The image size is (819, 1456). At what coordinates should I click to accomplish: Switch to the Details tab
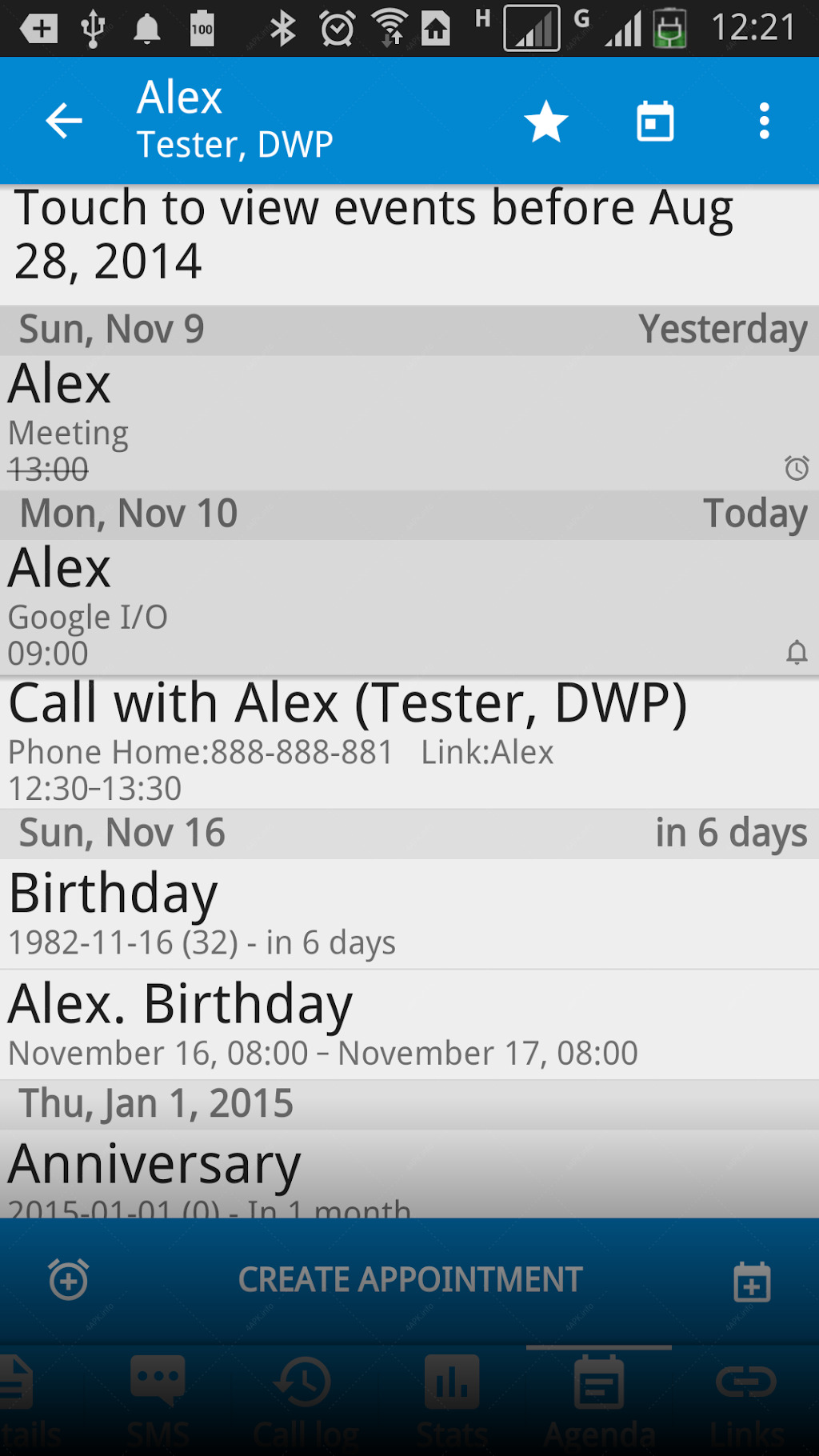tap(24, 1402)
